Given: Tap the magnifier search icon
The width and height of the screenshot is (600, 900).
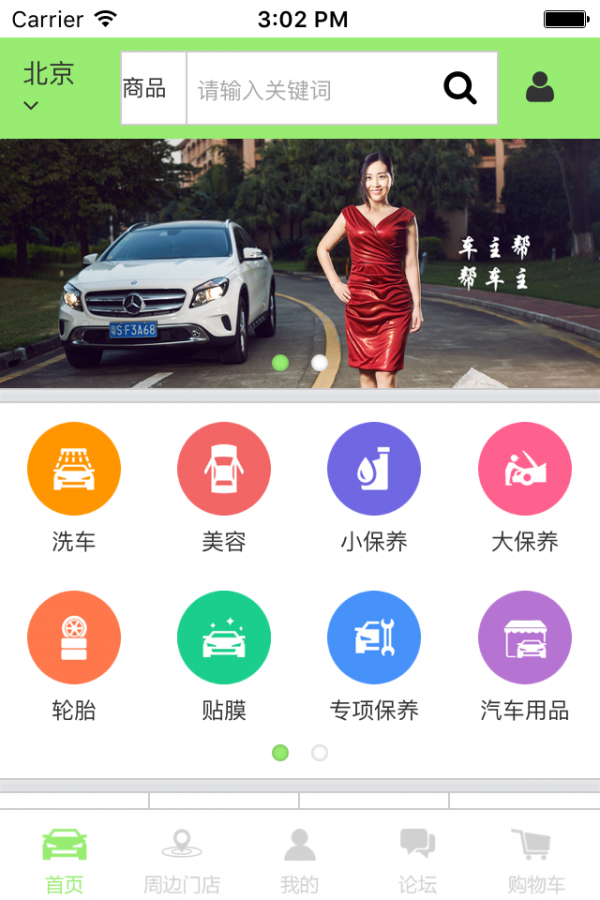Looking at the screenshot, I should click(x=460, y=89).
